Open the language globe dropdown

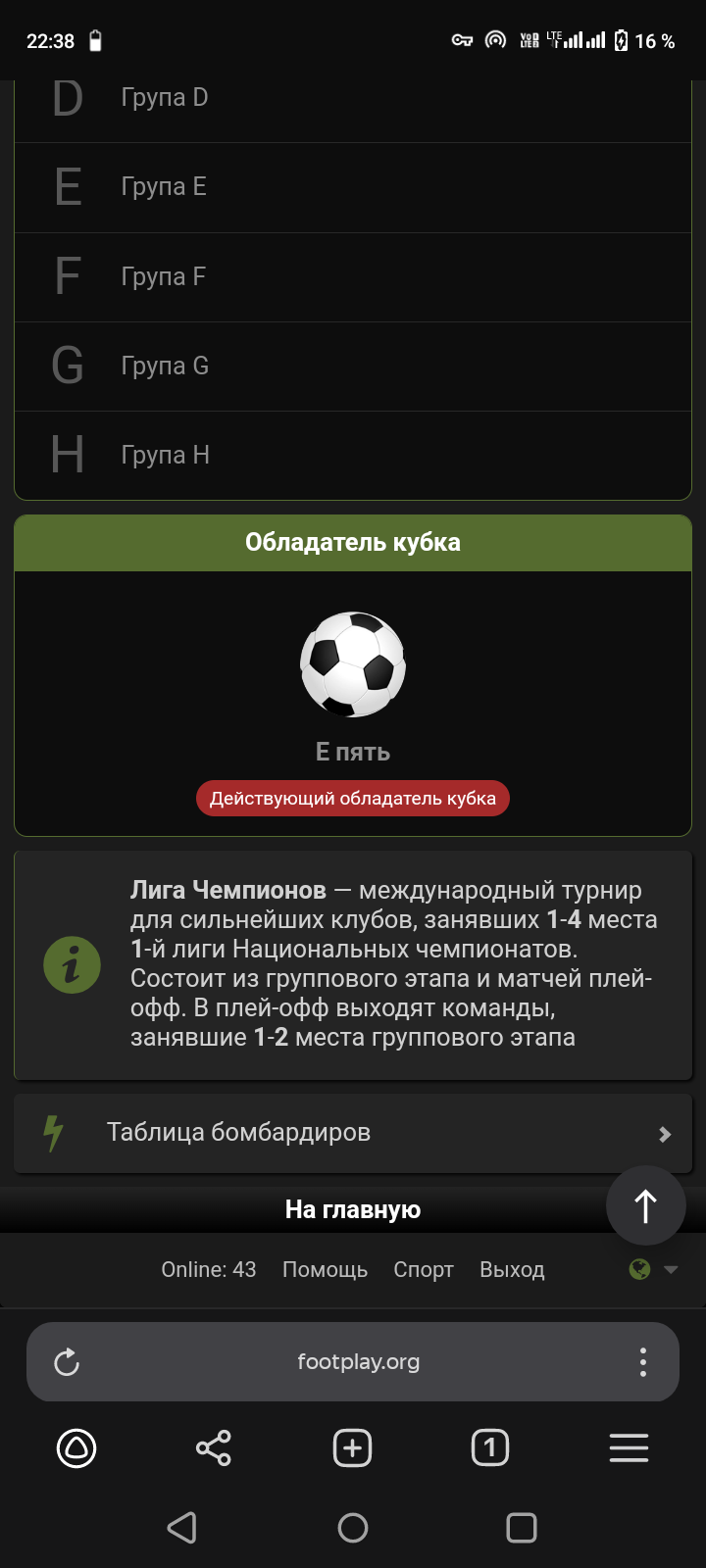(653, 1269)
